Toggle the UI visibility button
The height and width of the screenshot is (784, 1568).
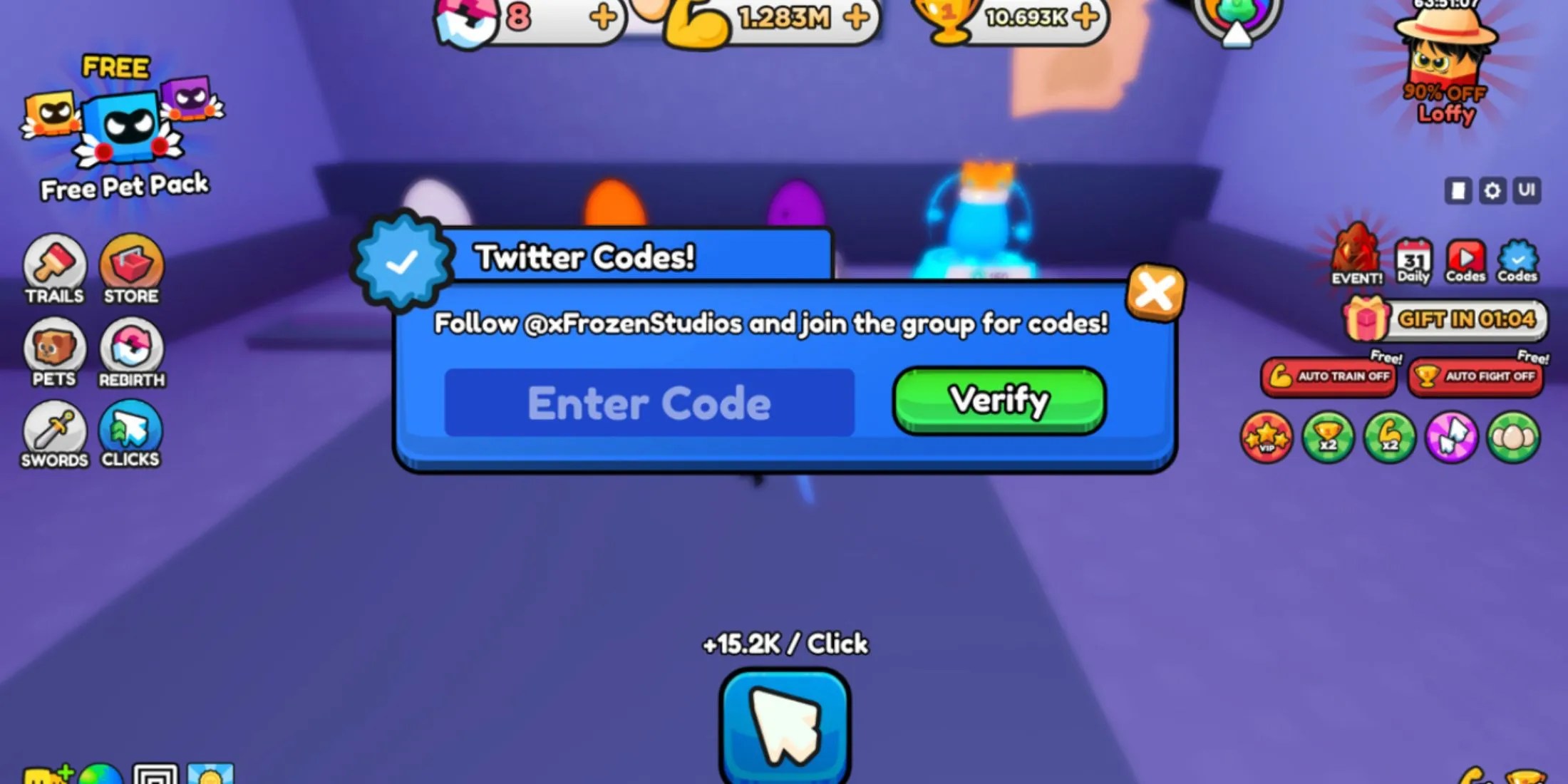click(x=1526, y=190)
